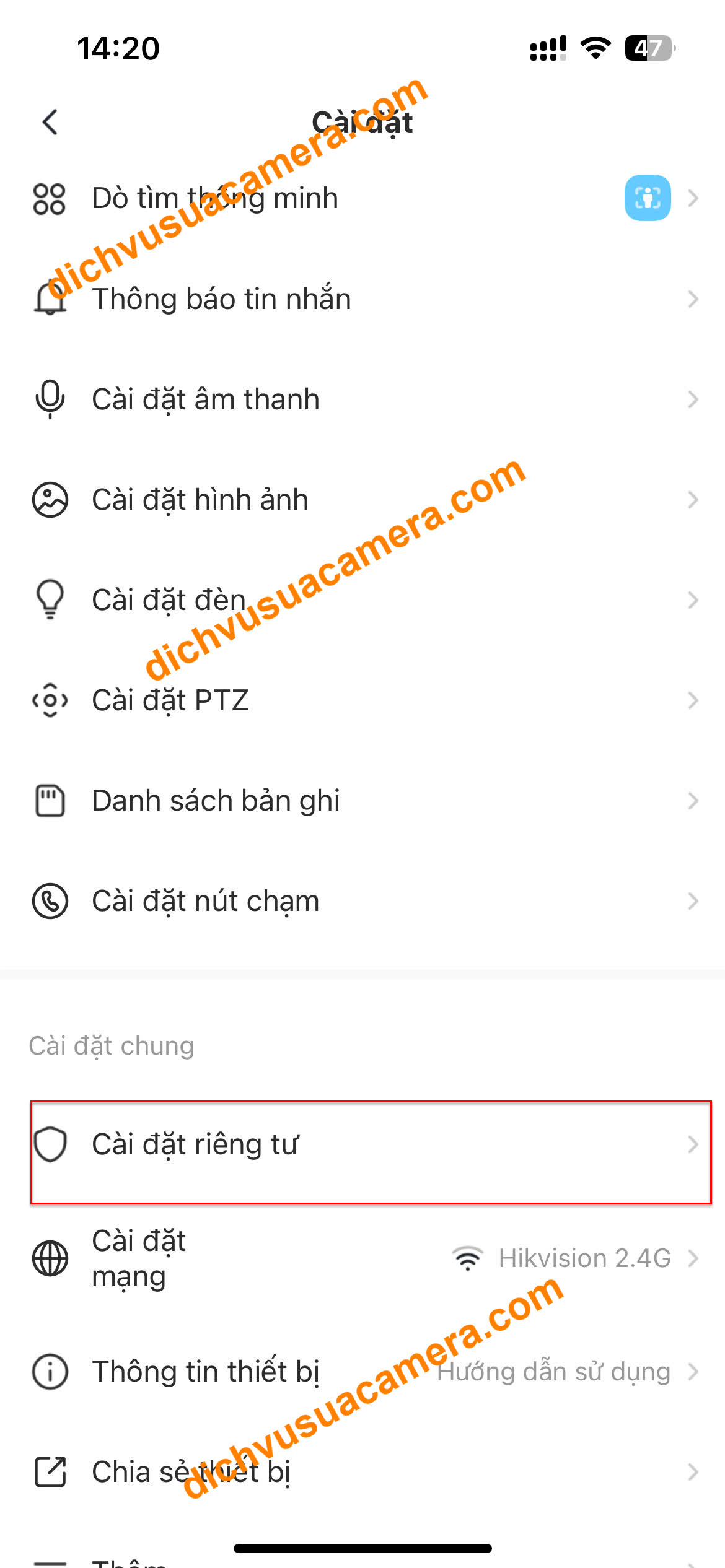
Task: Go back from the Cài đặt screen
Action: [x=50, y=122]
